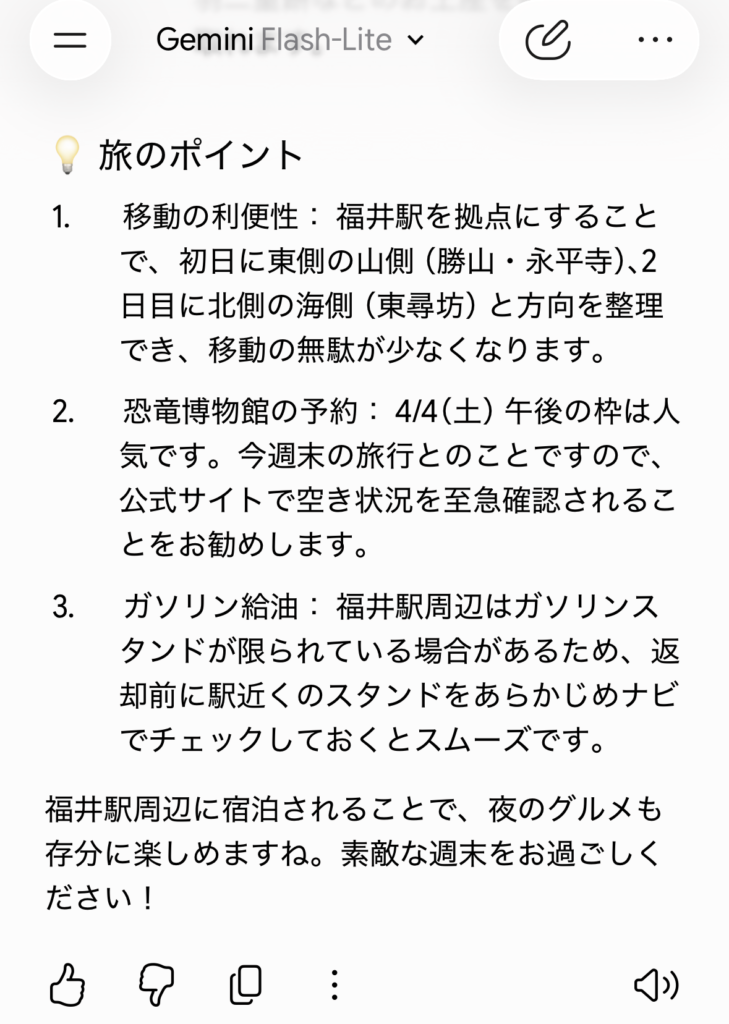Give the response a thumbs down

tap(157, 984)
